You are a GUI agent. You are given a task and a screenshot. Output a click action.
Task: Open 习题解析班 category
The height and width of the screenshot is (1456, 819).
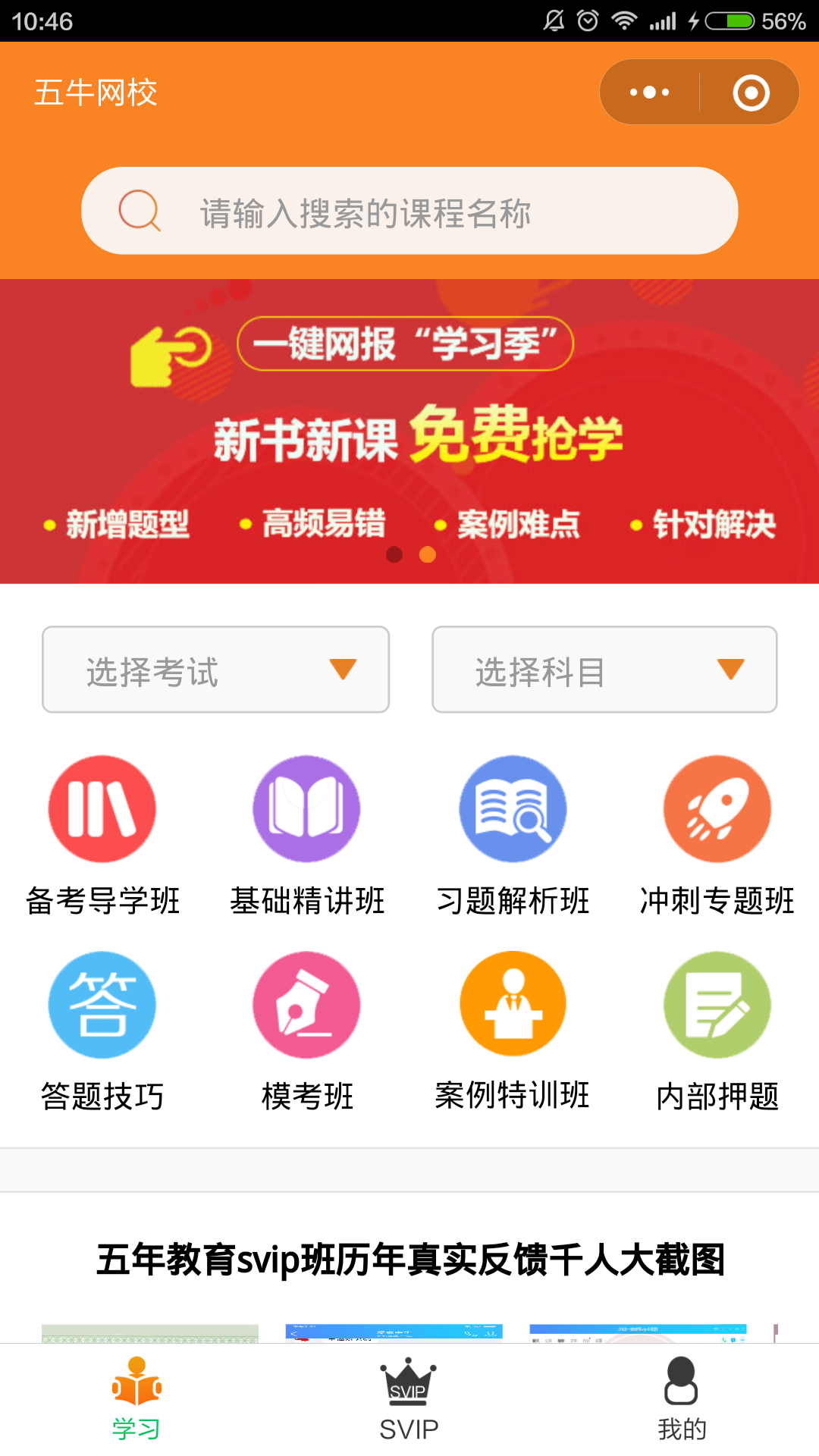(x=513, y=834)
